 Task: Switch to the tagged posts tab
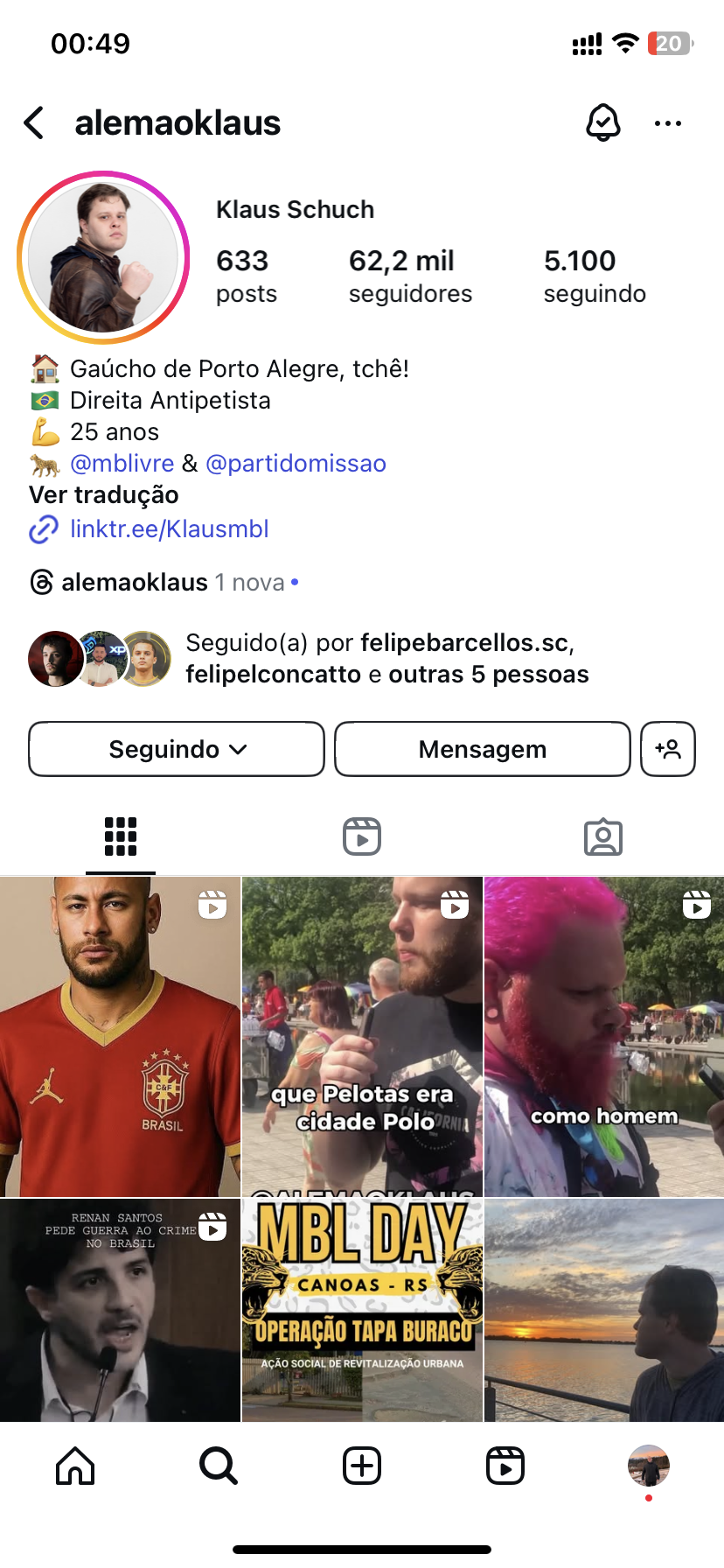coord(603,836)
